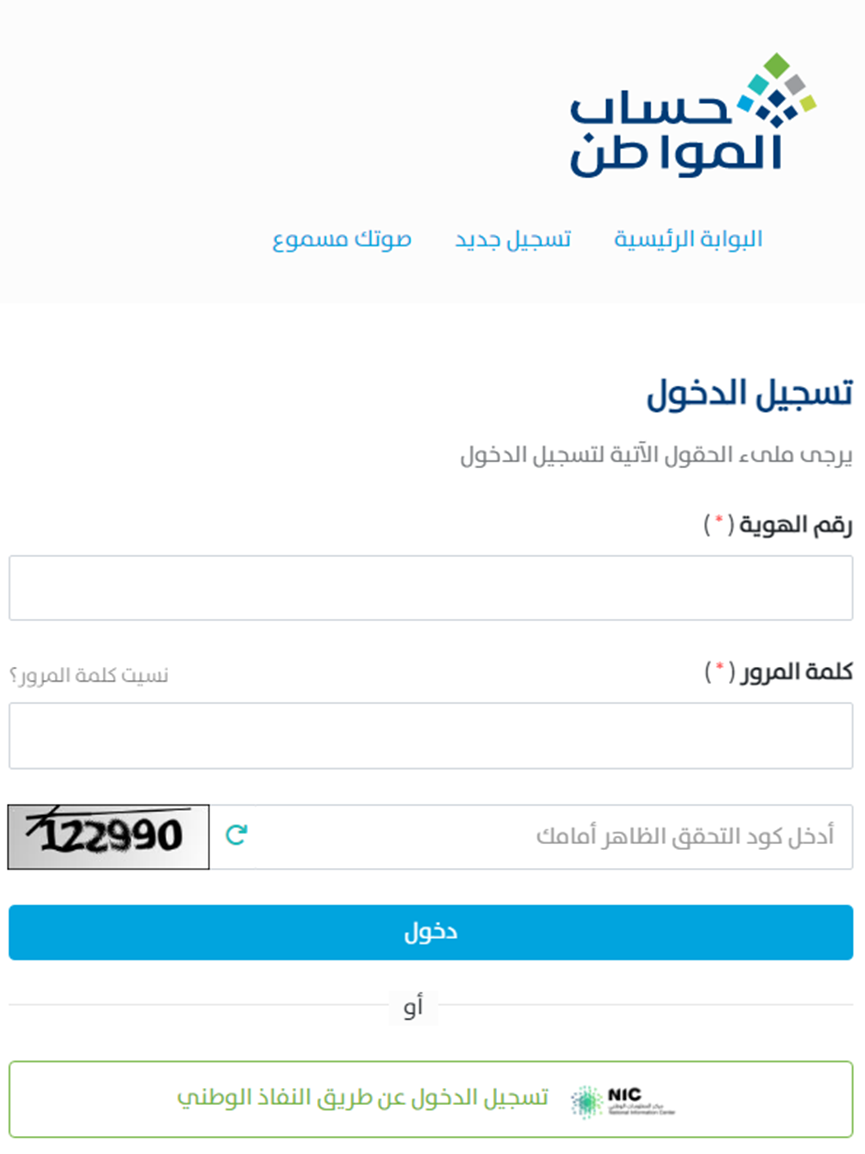Focus the رقم الهوية input field
This screenshot has width=865, height=1154.
click(x=431, y=588)
